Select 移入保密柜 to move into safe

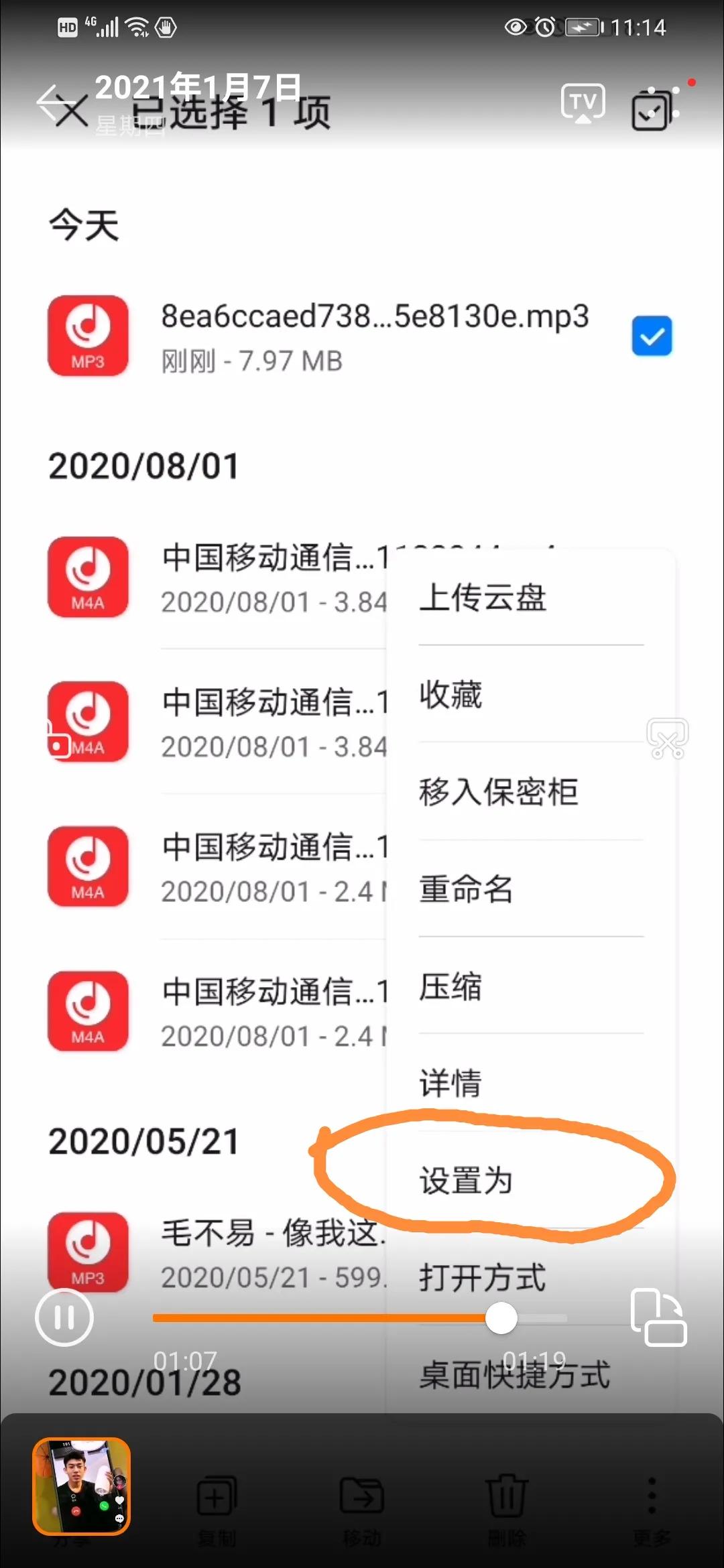click(498, 792)
